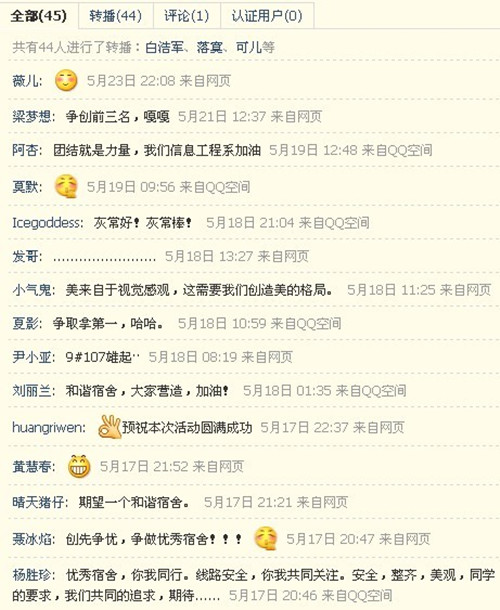500x610 pixels.
Task: Open huangriwen's profile
Action: 49,428
